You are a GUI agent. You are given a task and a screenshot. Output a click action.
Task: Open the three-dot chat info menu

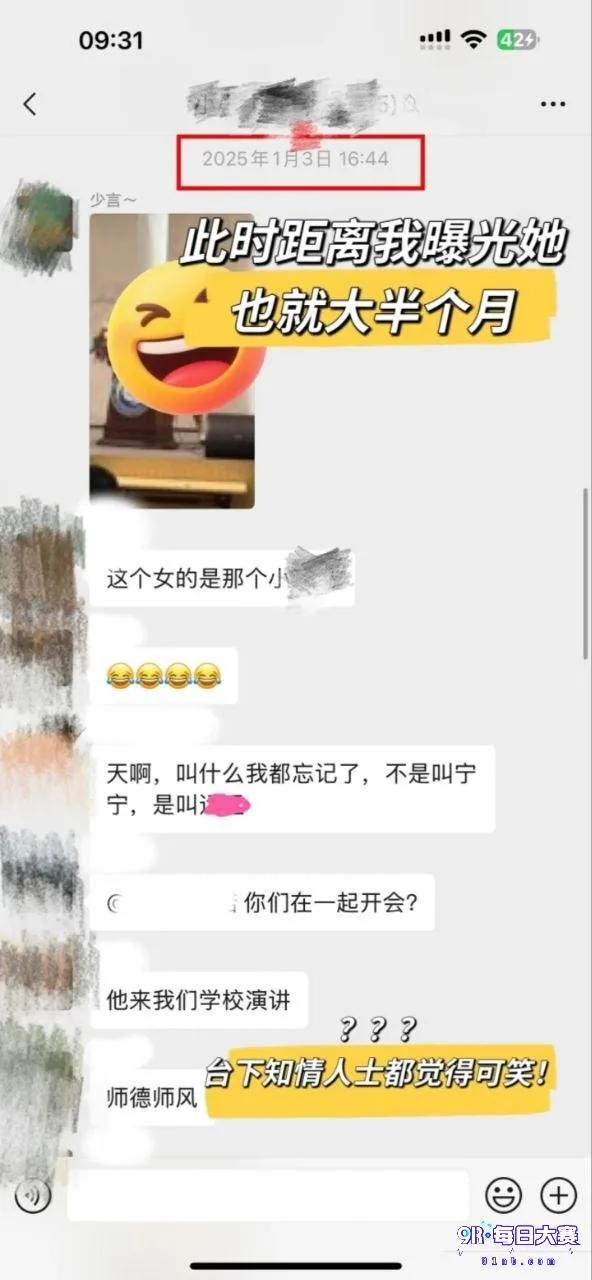pos(553,104)
